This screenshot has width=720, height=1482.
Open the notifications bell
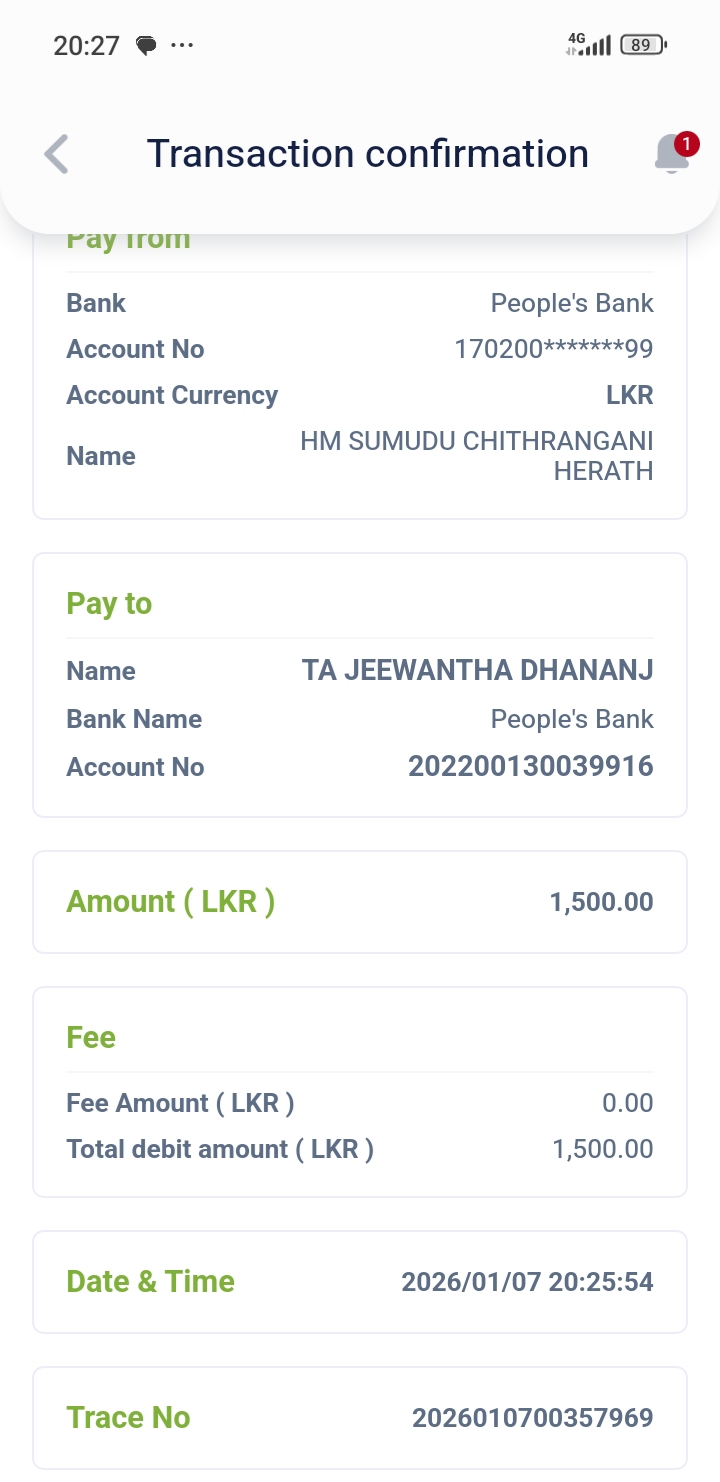[672, 154]
